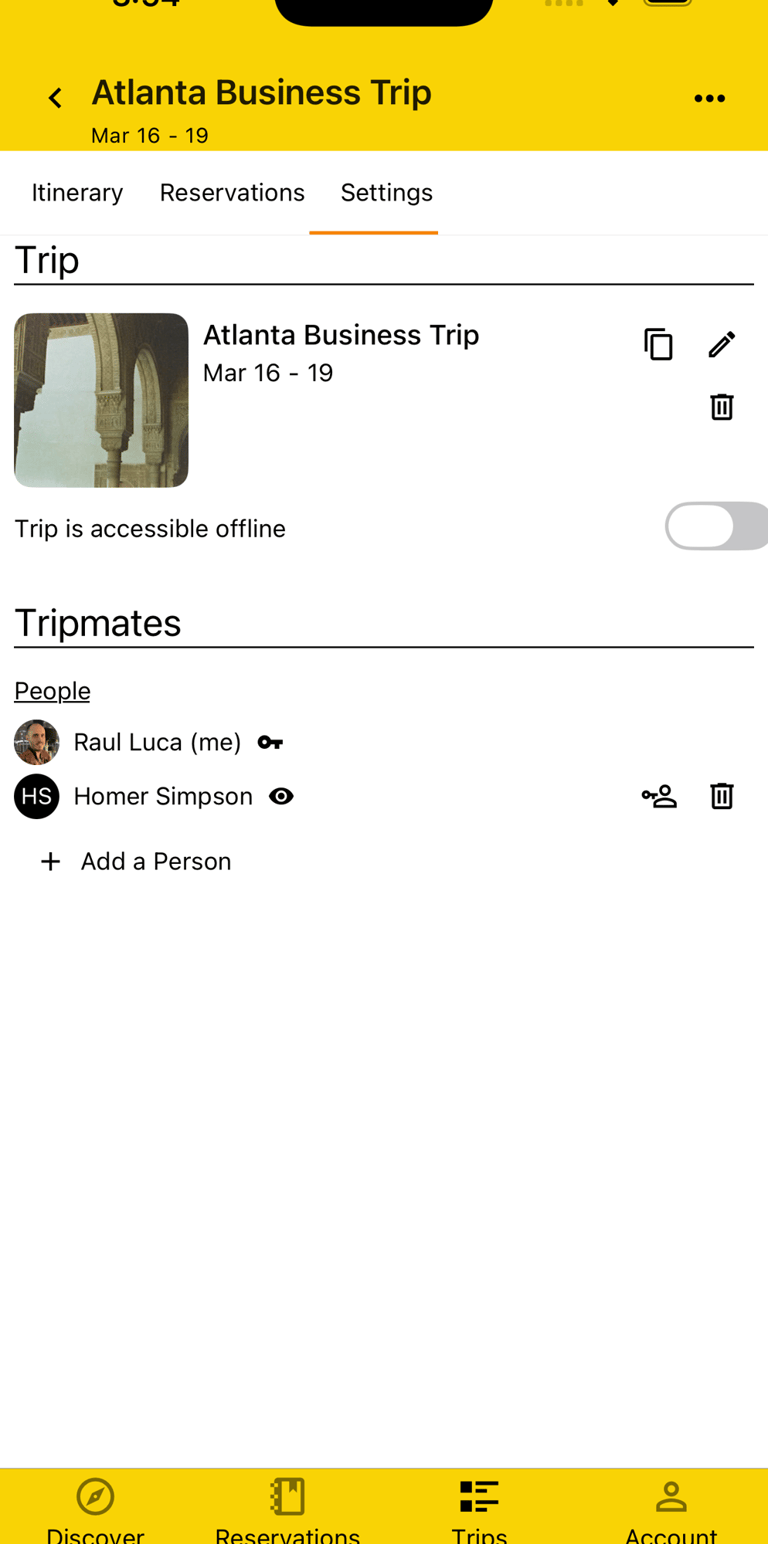Remove Homer Simpson from the trip
This screenshot has width=768, height=1544.
(x=722, y=796)
